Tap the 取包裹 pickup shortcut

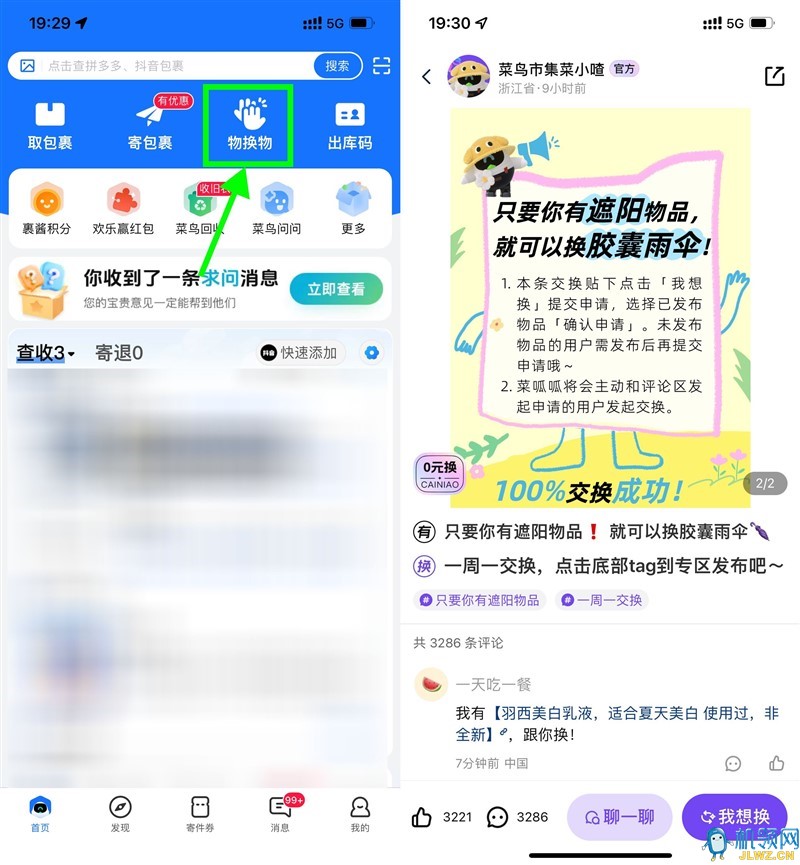[50, 125]
